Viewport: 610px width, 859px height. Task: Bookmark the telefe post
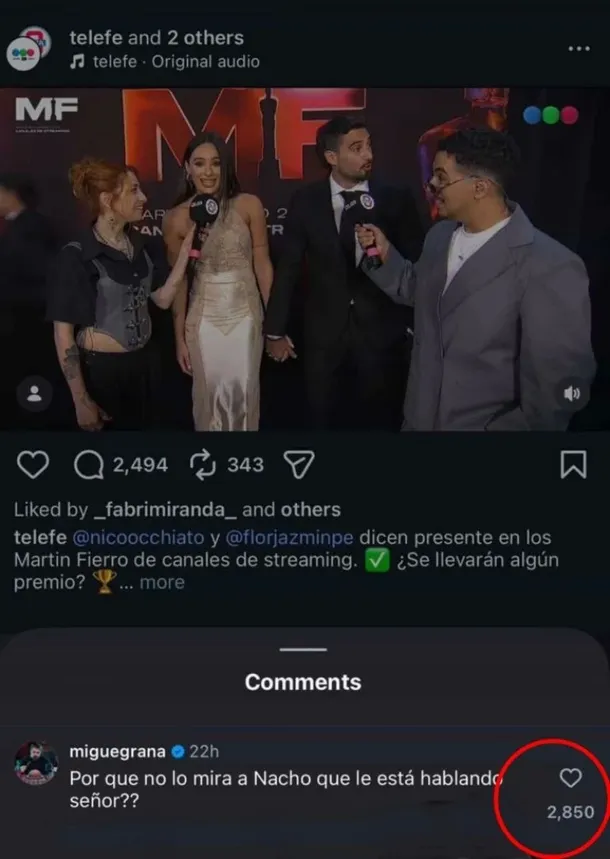pos(572,465)
